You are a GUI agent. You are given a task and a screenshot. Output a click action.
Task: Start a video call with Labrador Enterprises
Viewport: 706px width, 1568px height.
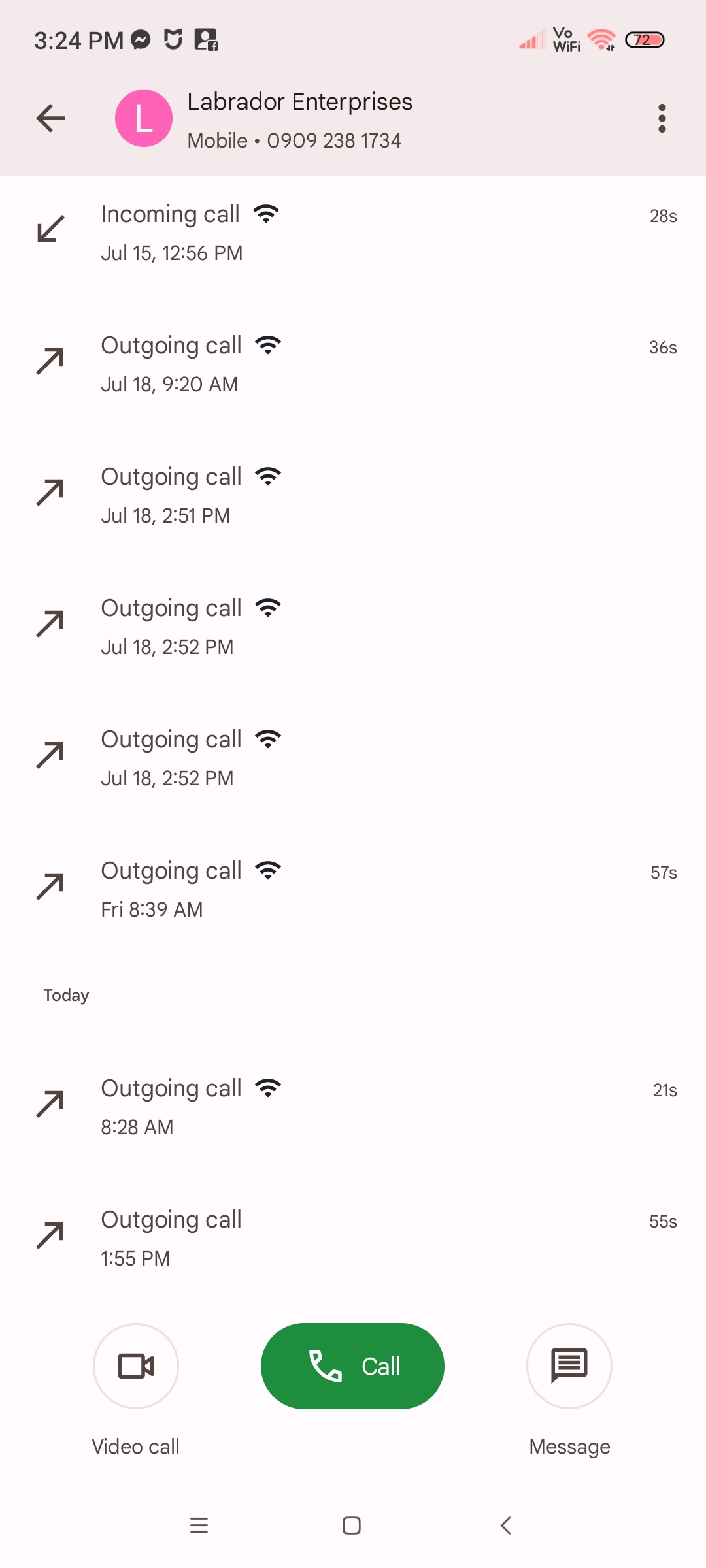click(x=136, y=1366)
